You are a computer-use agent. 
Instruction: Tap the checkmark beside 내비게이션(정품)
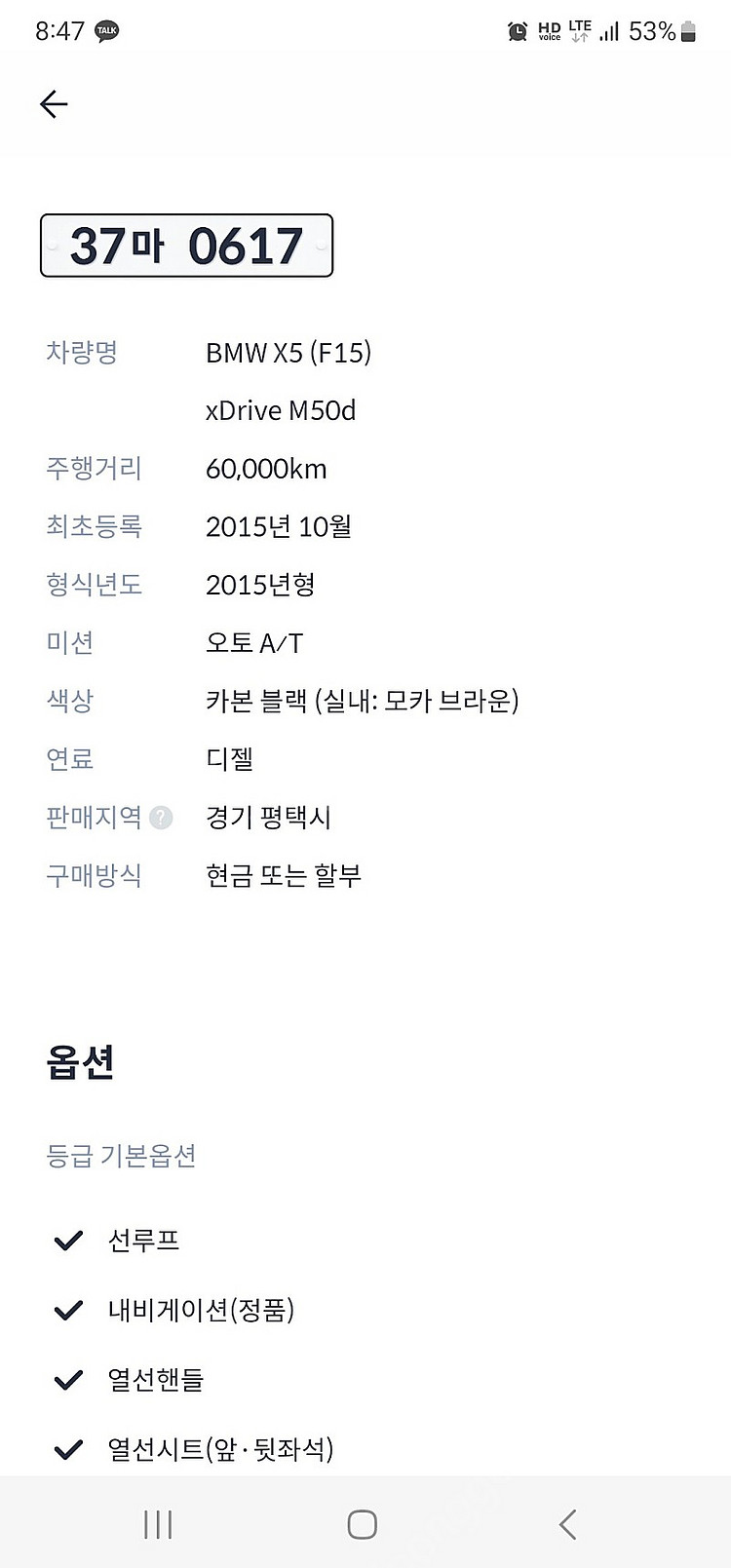point(67,1310)
